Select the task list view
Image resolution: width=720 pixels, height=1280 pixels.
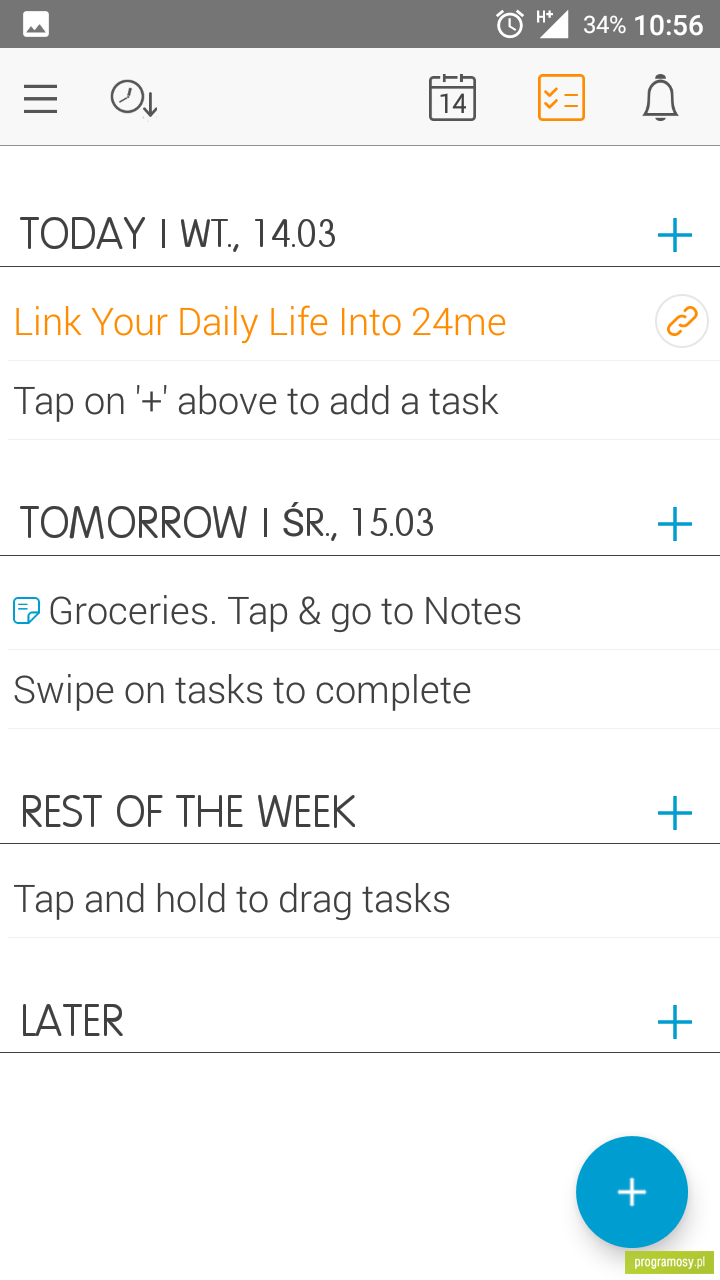click(561, 97)
